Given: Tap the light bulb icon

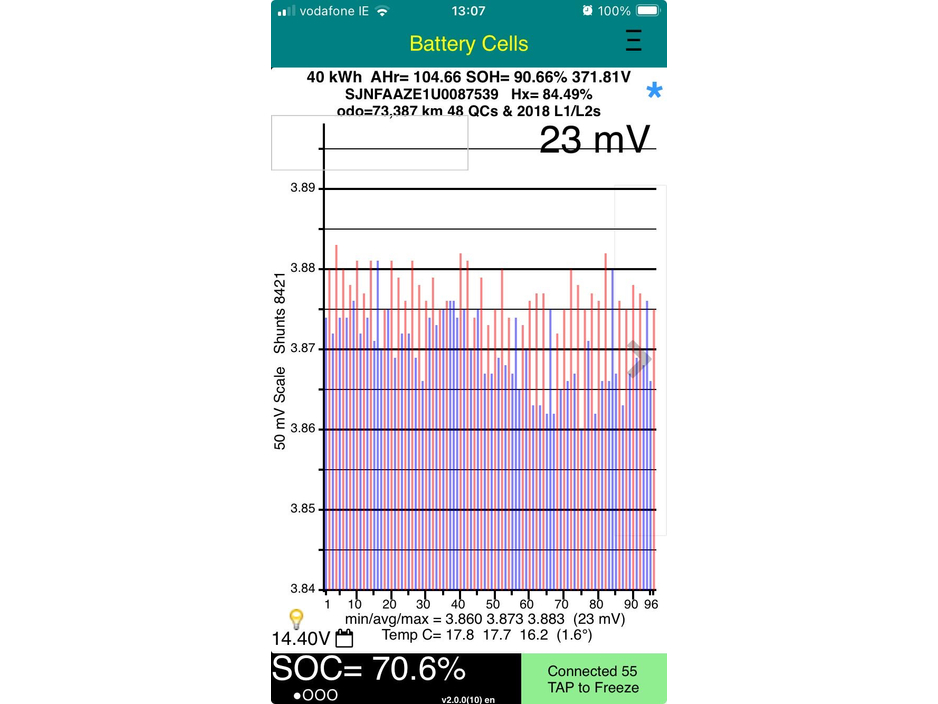Looking at the screenshot, I should [x=296, y=618].
